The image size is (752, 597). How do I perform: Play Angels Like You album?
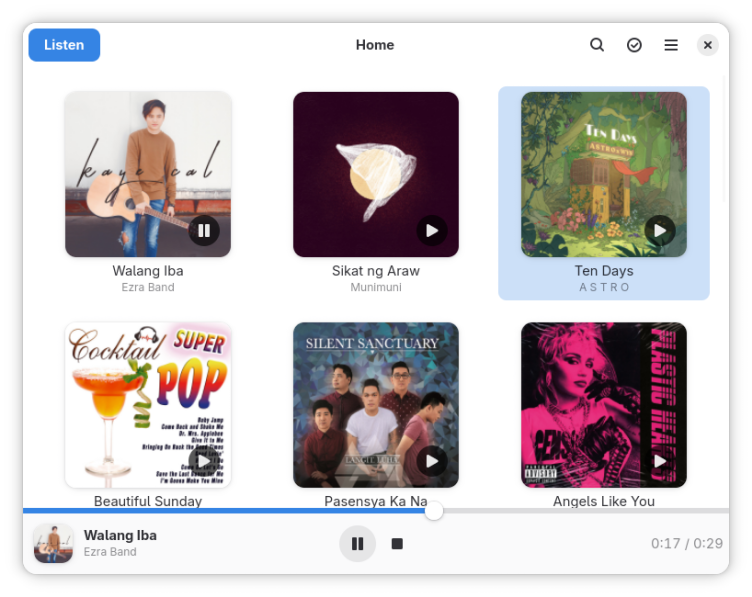(660, 461)
